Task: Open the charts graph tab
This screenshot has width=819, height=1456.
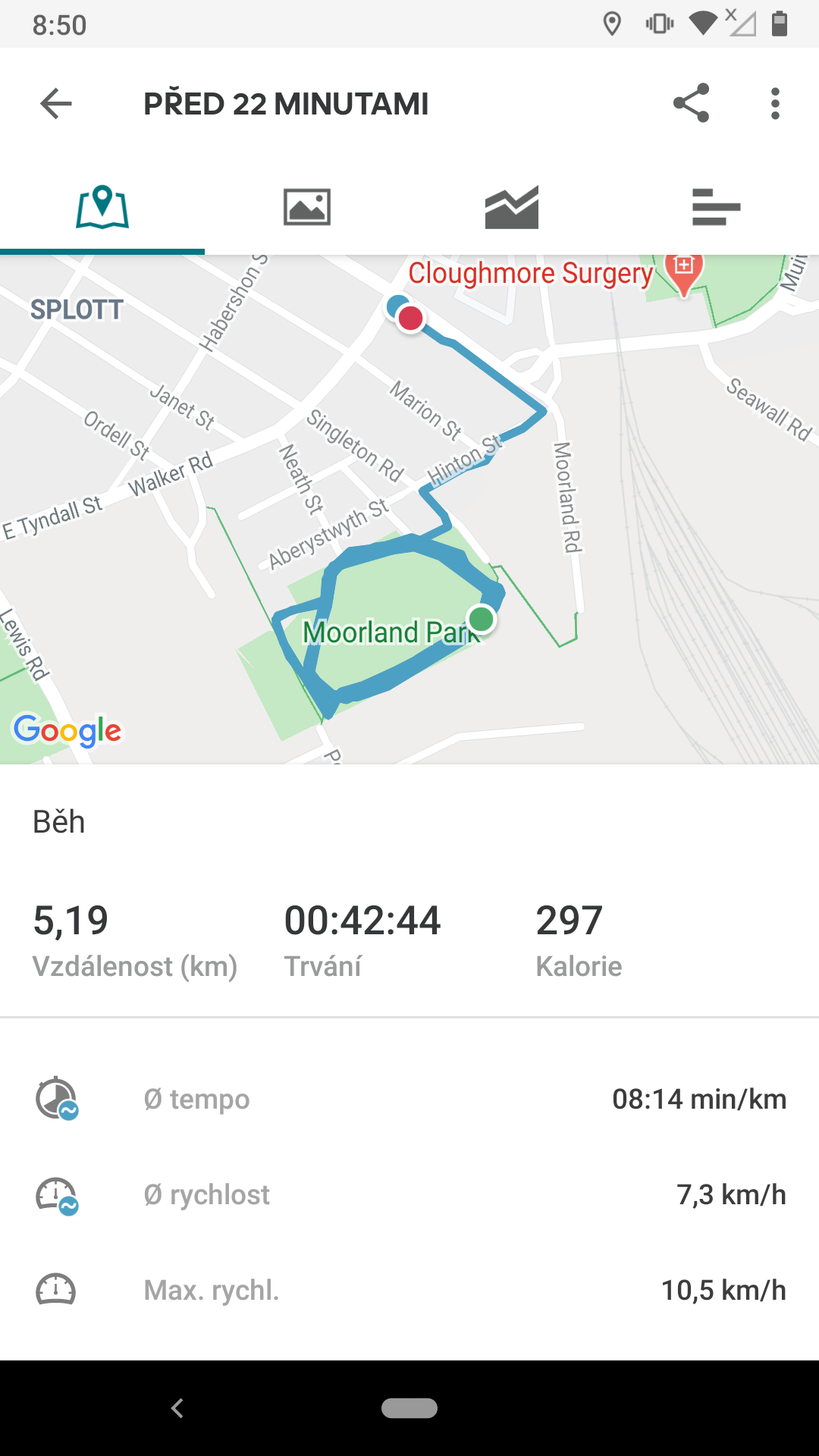Action: coord(512,207)
